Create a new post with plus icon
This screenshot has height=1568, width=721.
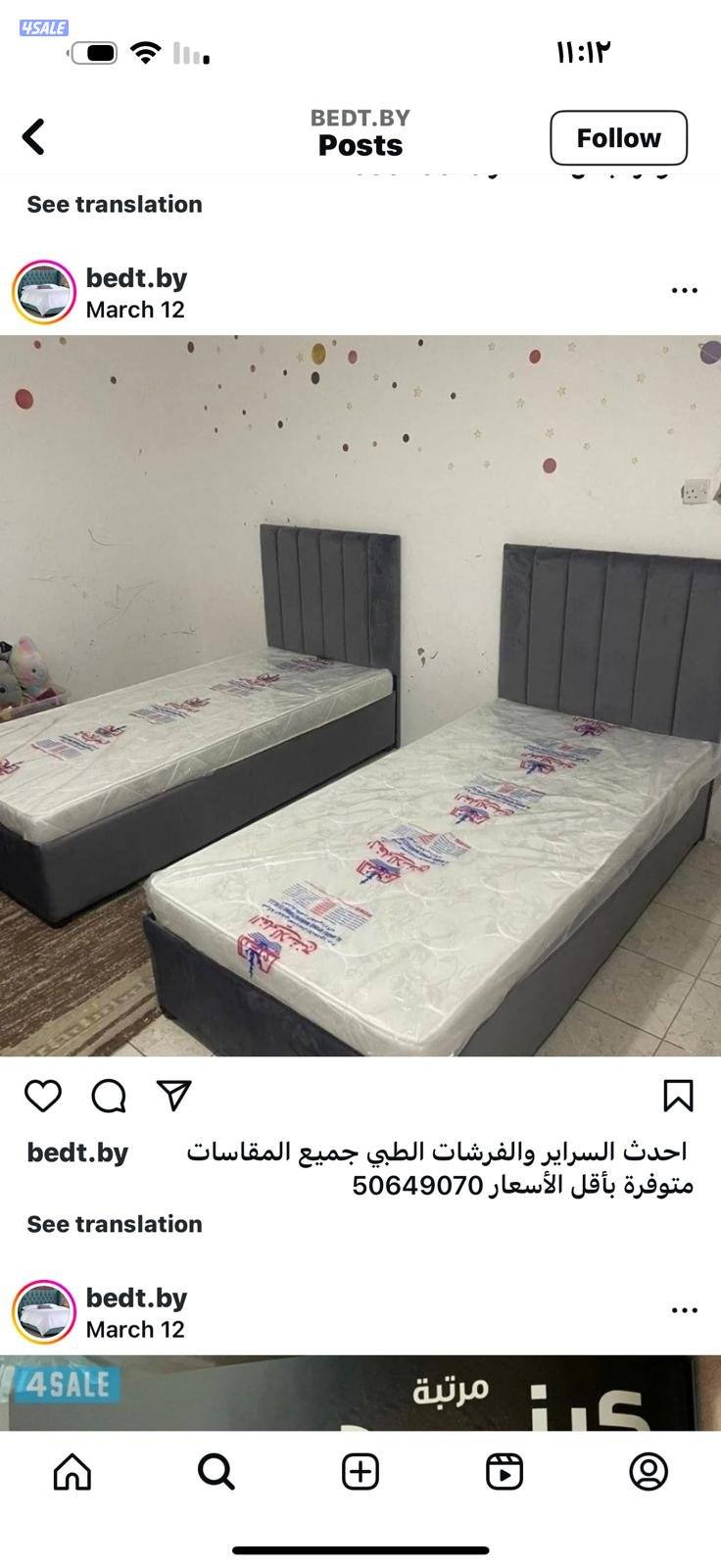pyautogui.click(x=360, y=1471)
